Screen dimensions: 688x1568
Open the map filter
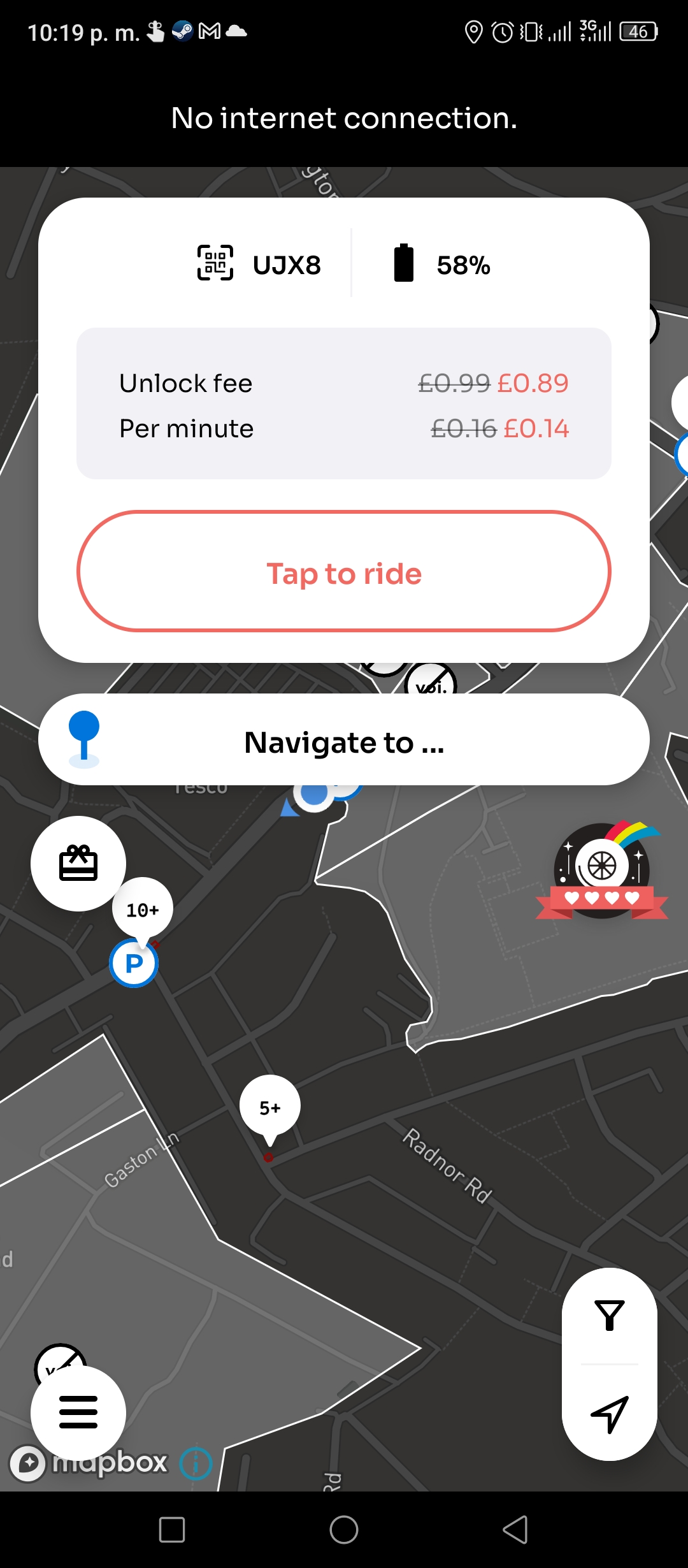click(x=610, y=1316)
